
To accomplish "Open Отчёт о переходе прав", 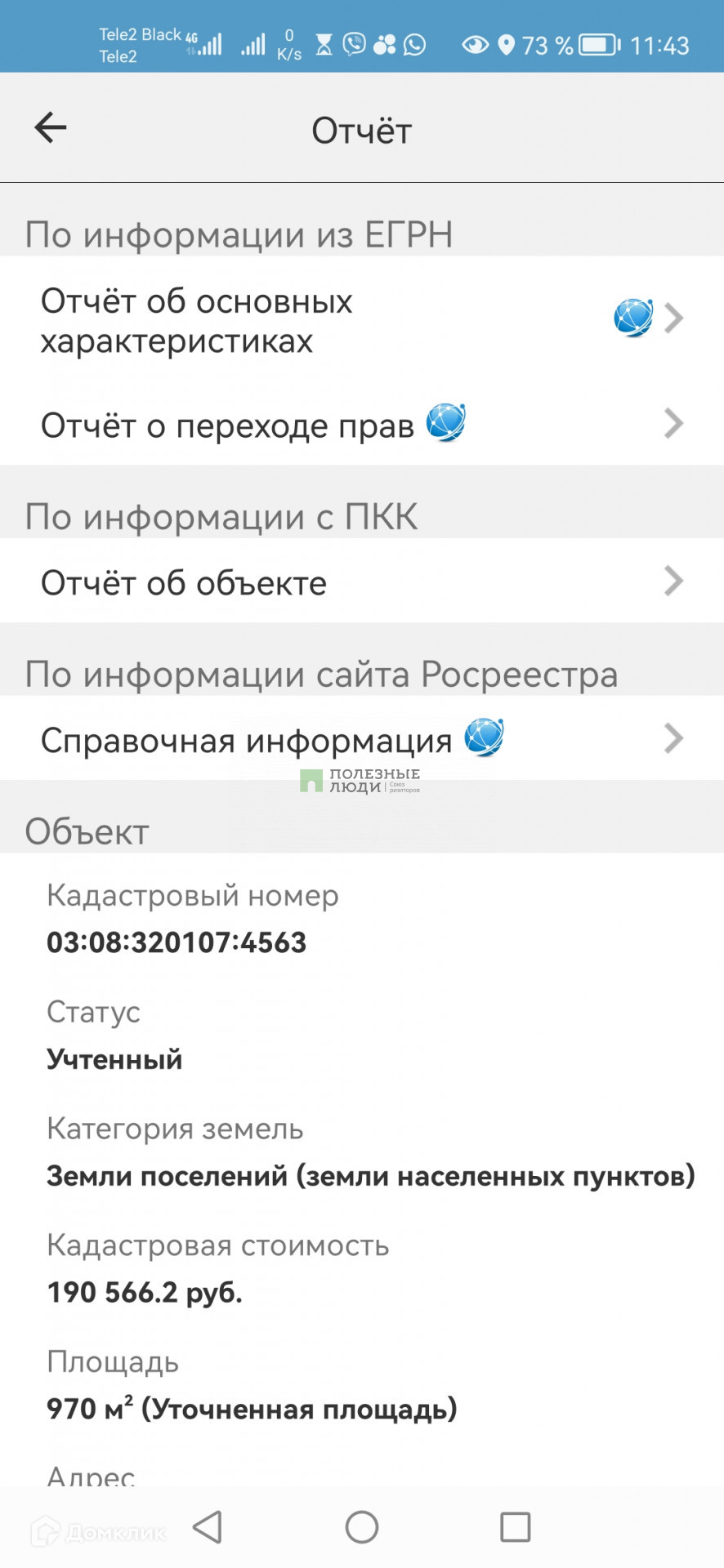I will coord(362,425).
